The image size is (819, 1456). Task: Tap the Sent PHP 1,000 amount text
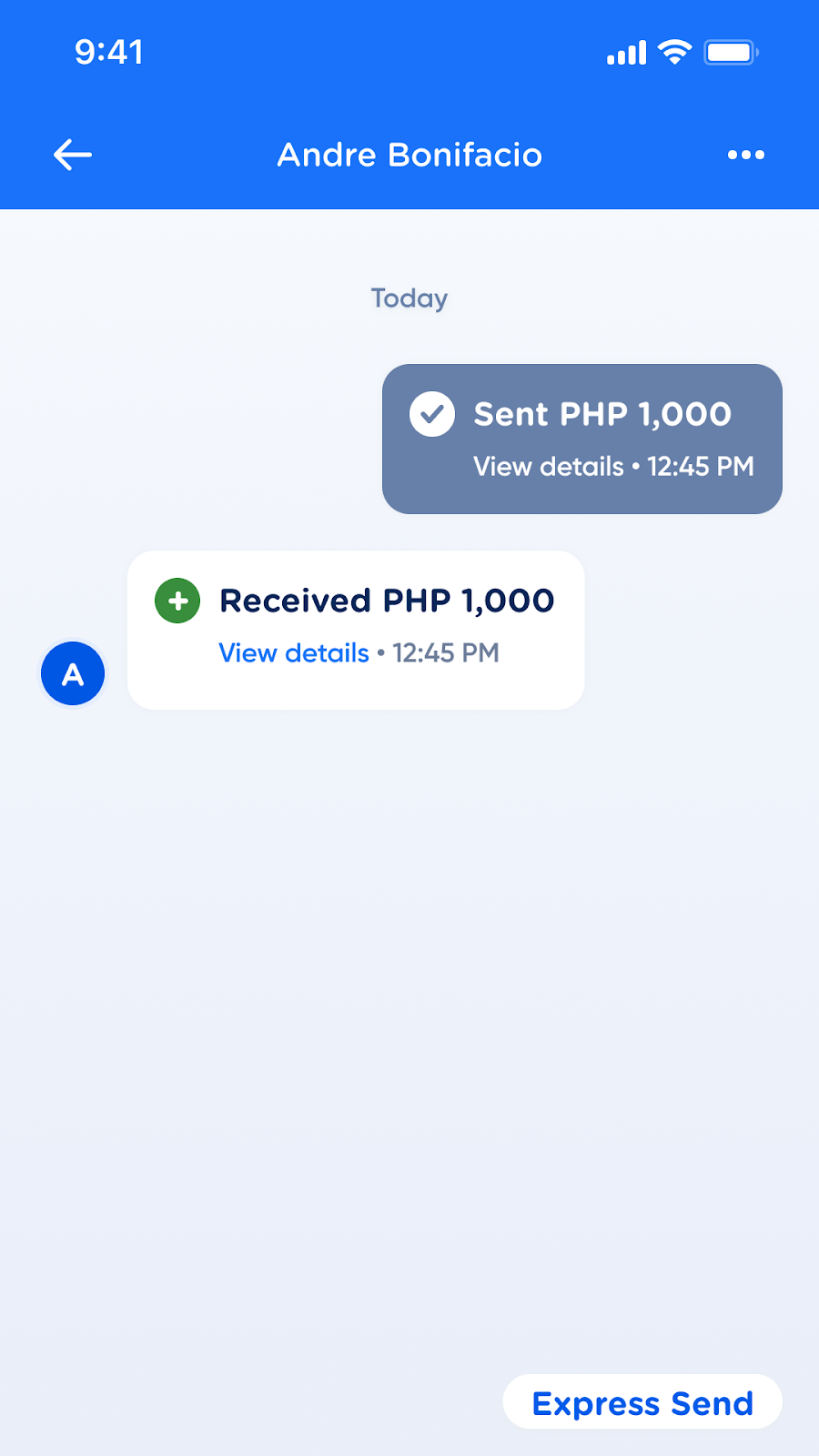pos(602,414)
